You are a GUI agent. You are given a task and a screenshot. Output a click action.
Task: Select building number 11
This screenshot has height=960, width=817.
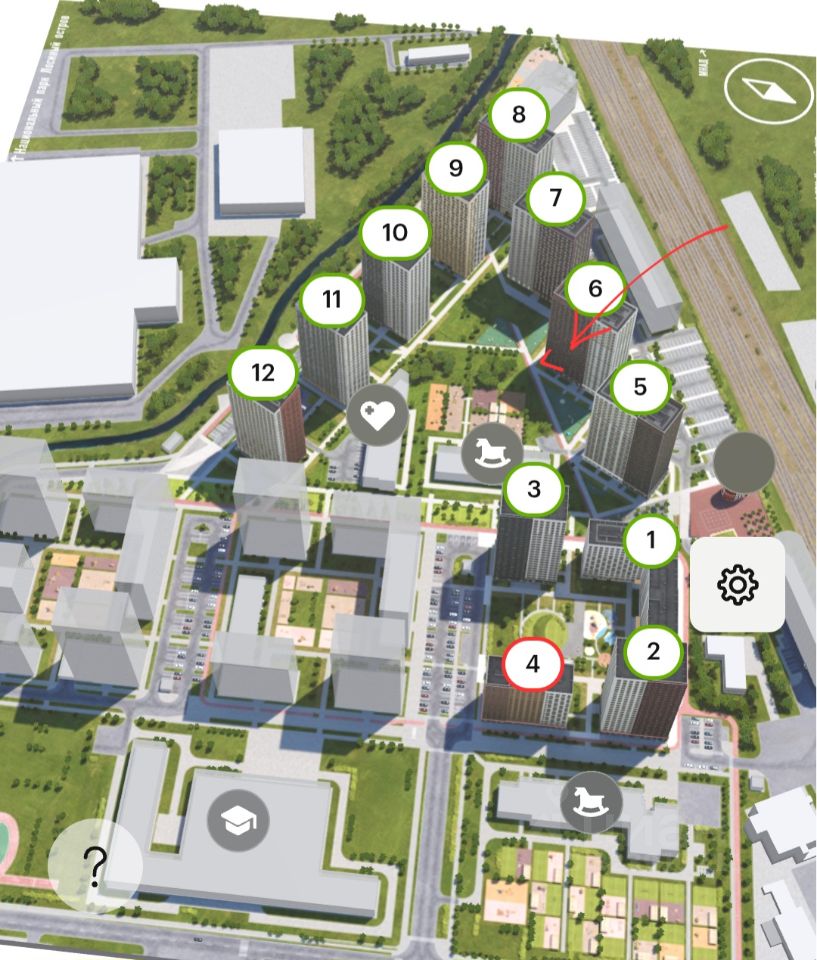click(332, 299)
